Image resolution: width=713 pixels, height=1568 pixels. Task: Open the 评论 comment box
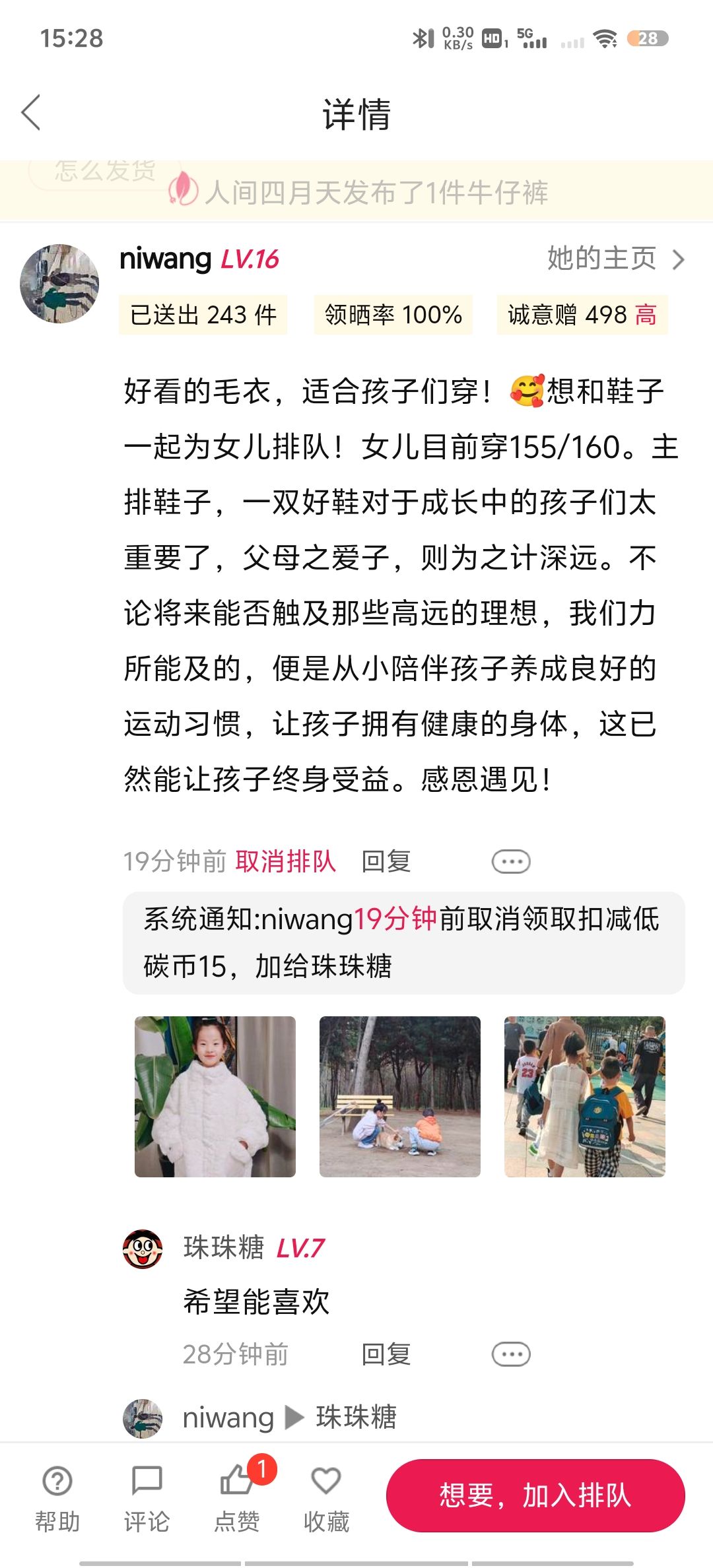click(x=147, y=1498)
